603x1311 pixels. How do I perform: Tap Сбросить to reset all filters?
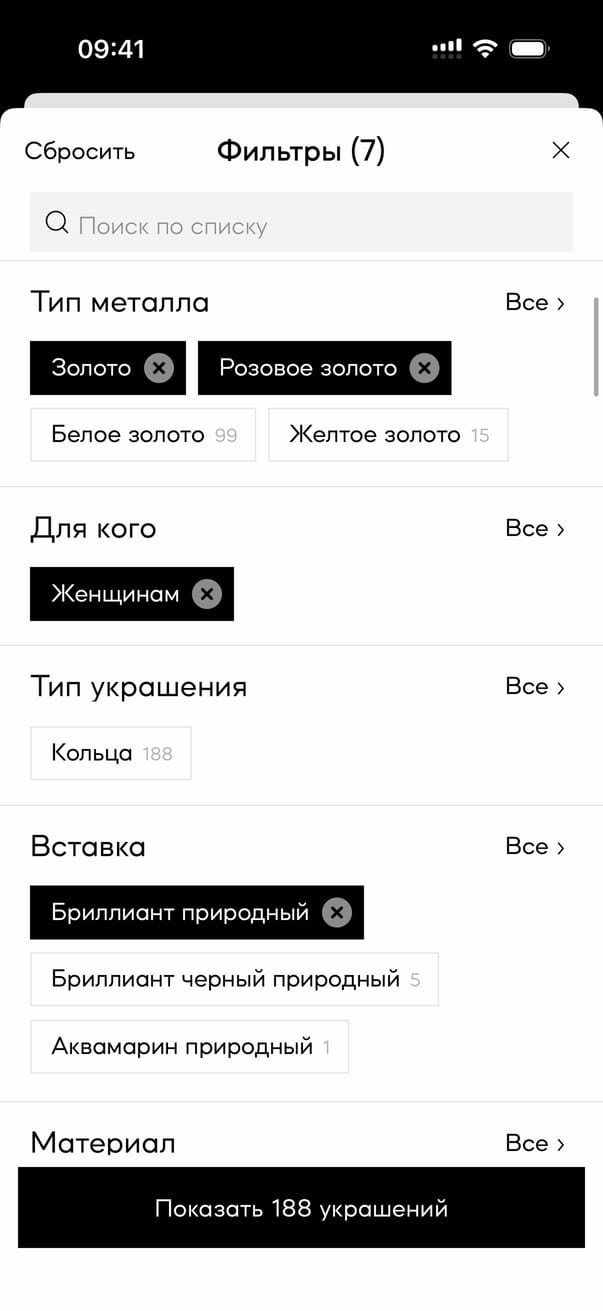tap(80, 152)
